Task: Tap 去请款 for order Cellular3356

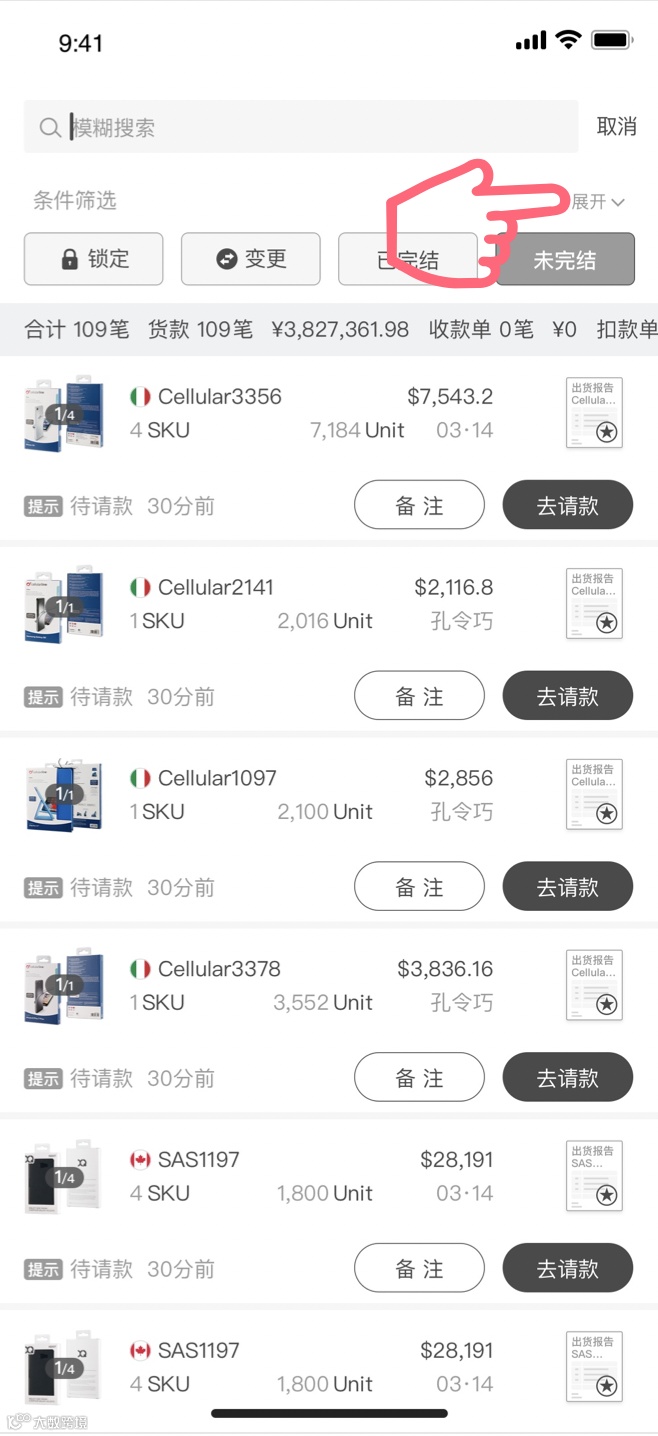Action: pos(567,506)
